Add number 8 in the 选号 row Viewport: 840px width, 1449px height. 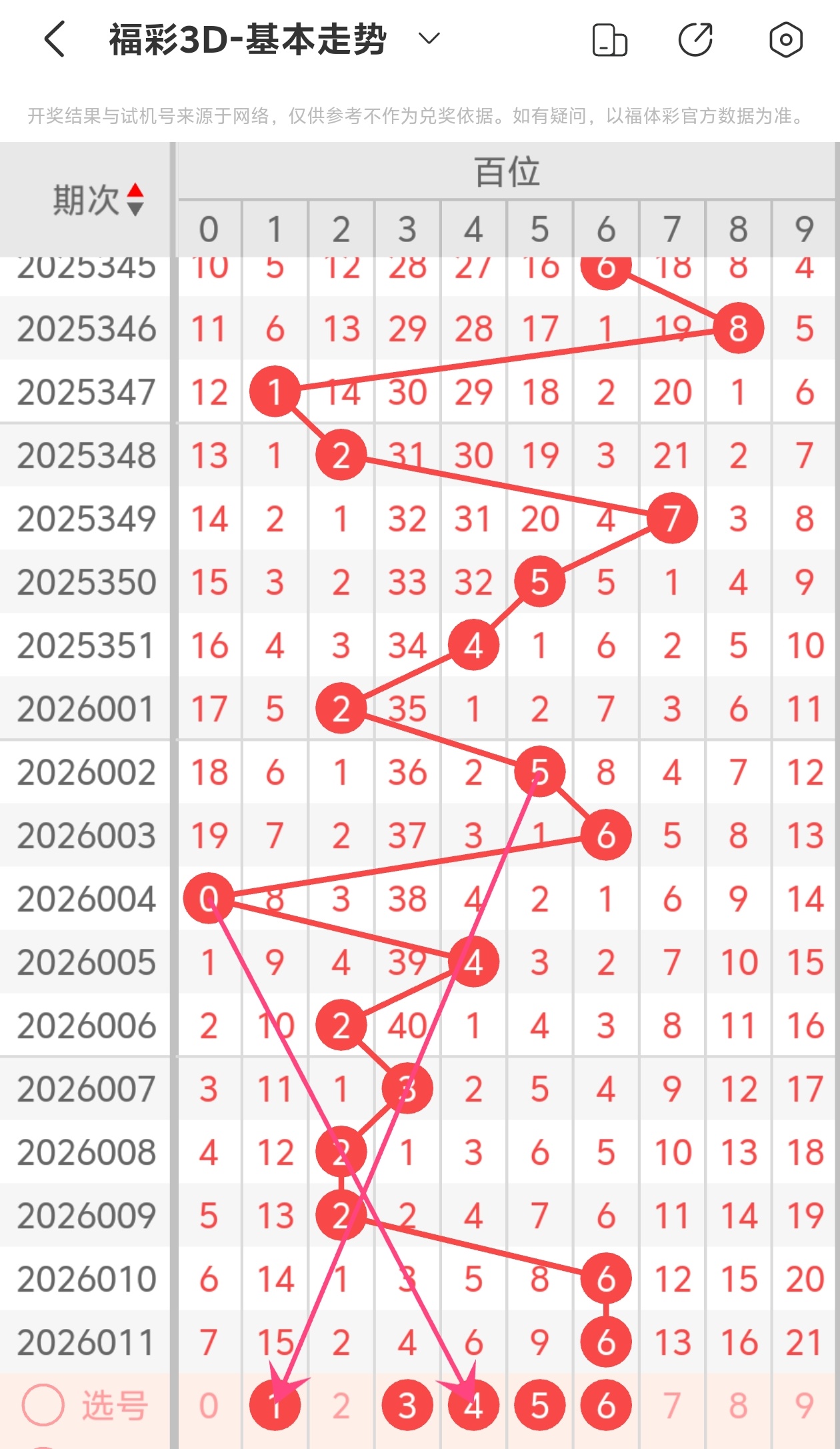tap(738, 1405)
